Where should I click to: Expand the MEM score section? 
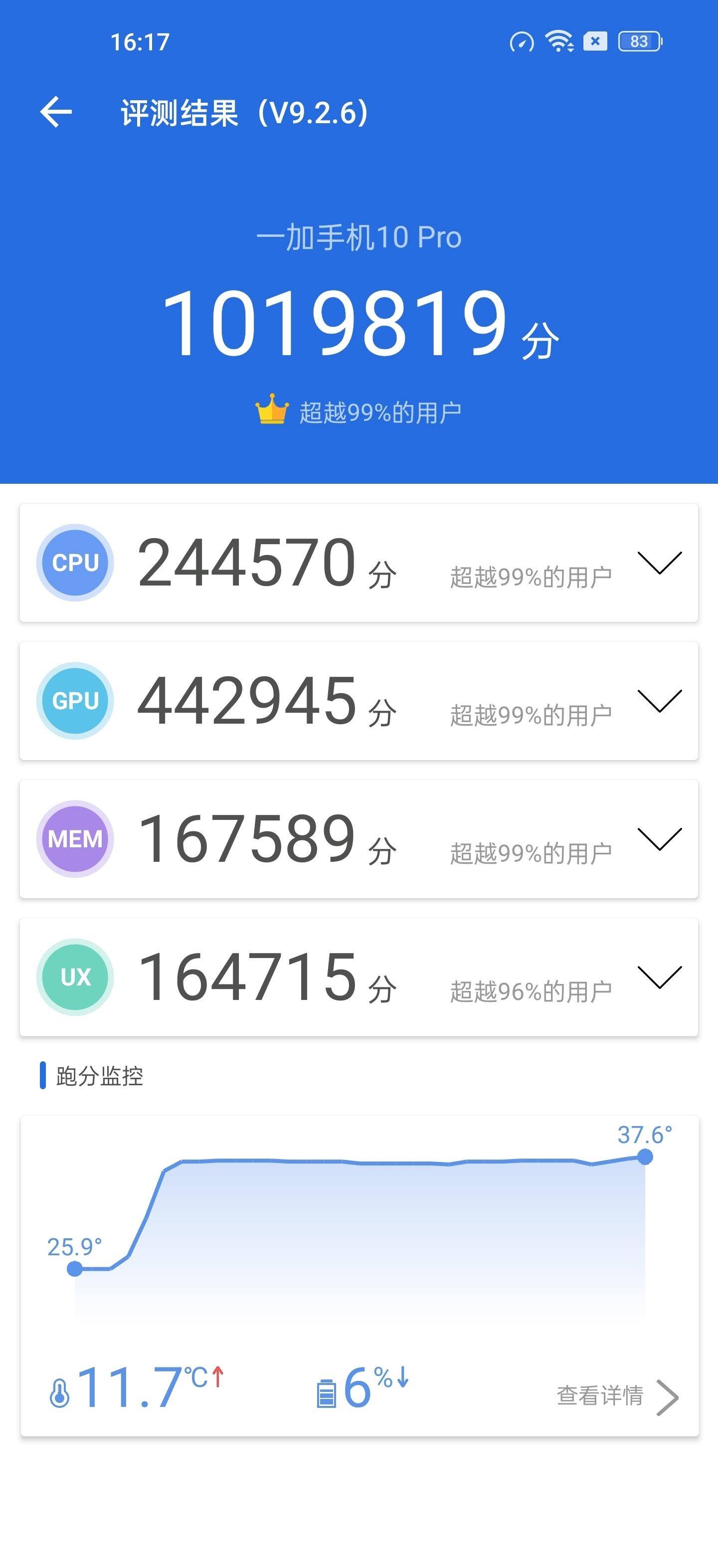coord(659,839)
